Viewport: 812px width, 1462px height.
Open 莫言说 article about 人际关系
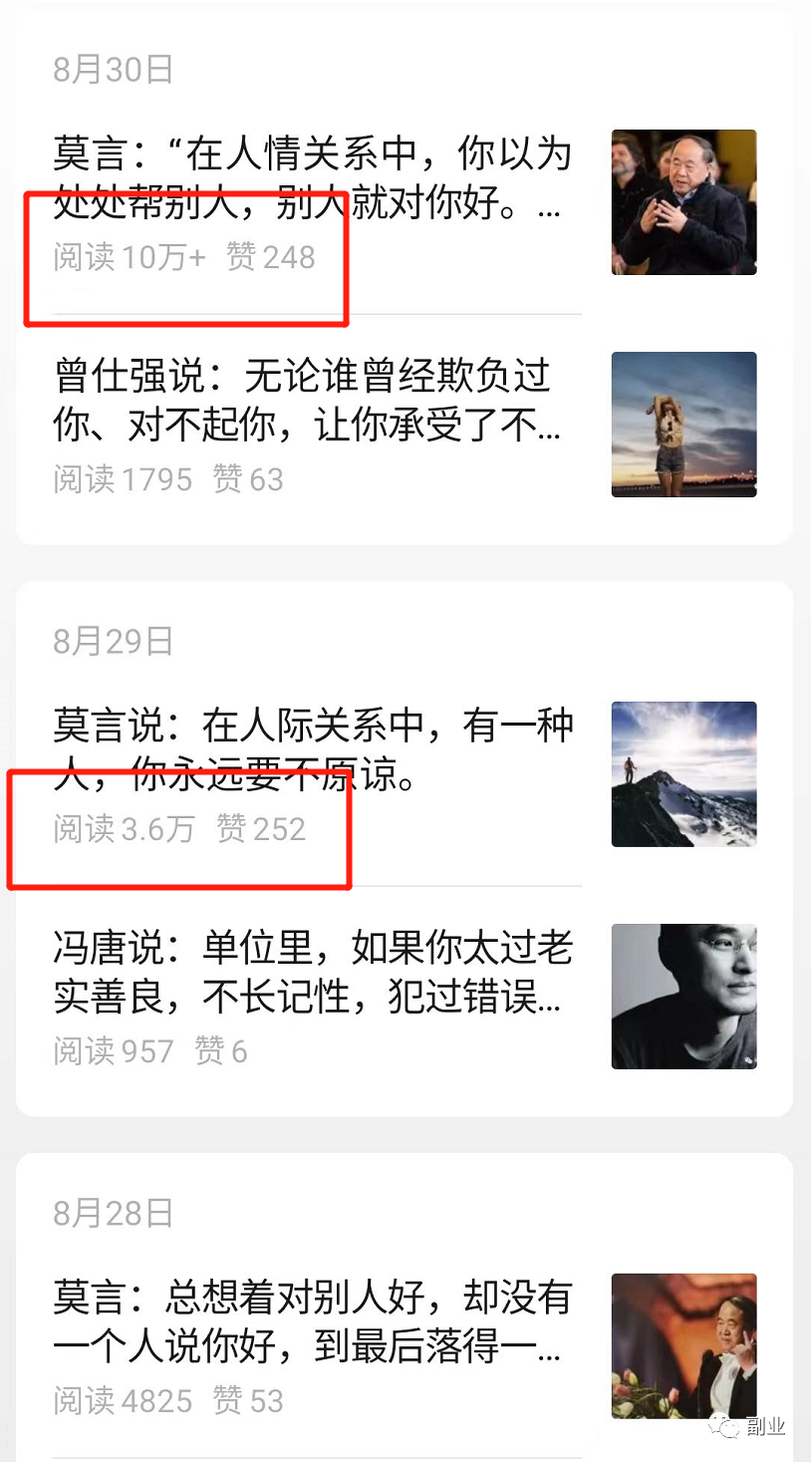click(311, 750)
